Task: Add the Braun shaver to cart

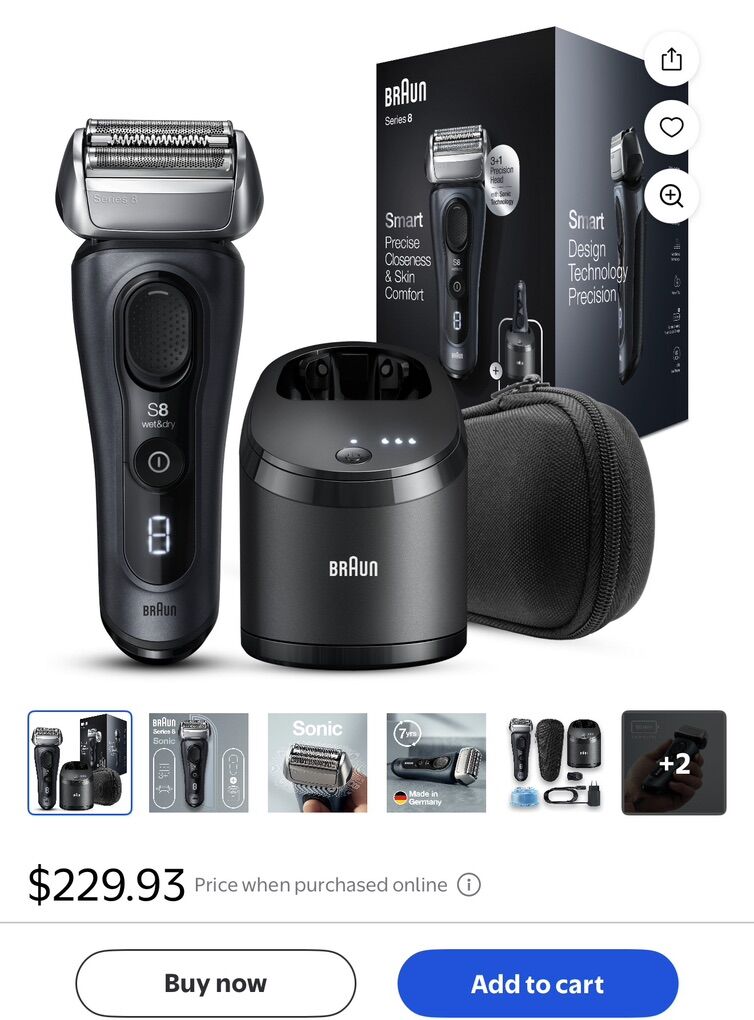Action: point(537,983)
